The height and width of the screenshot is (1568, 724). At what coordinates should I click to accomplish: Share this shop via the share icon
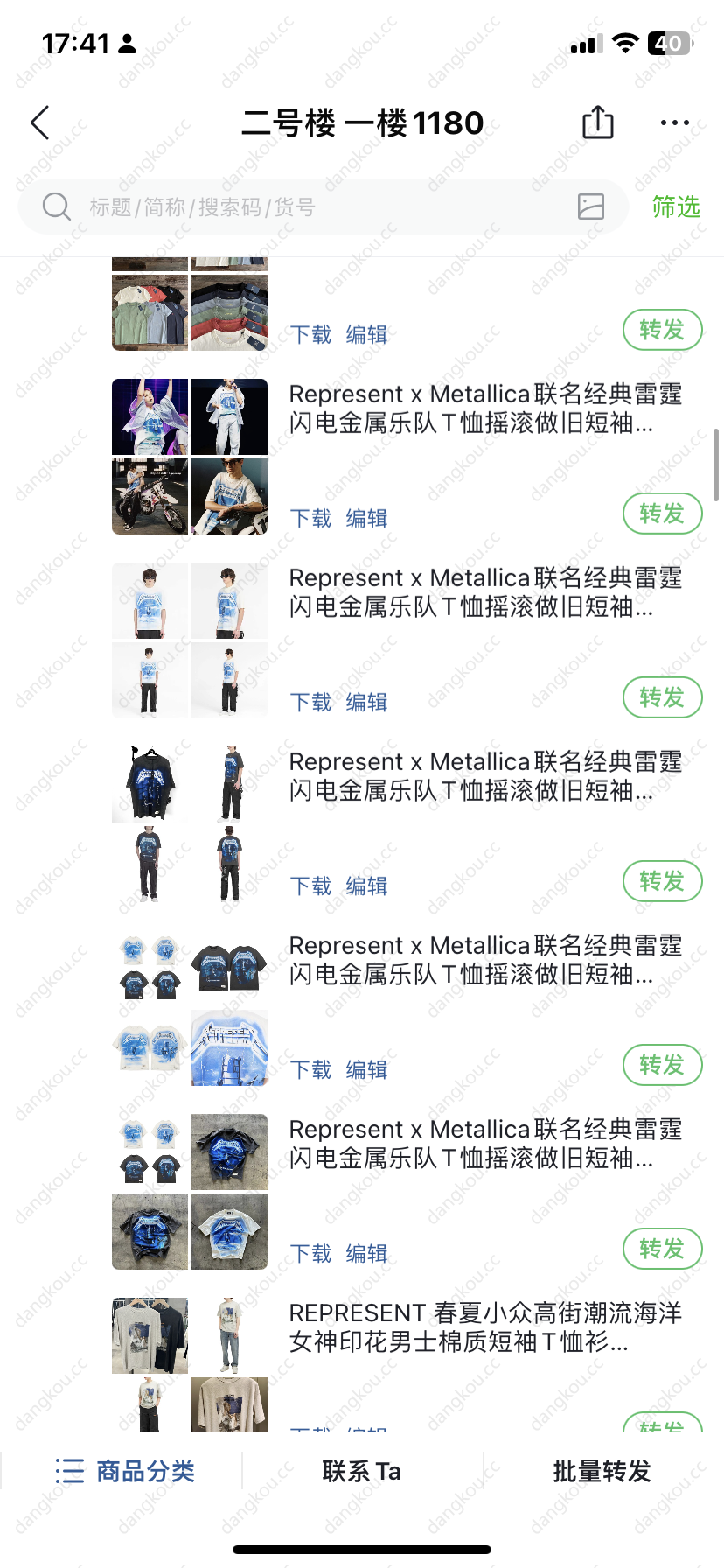pyautogui.click(x=598, y=122)
